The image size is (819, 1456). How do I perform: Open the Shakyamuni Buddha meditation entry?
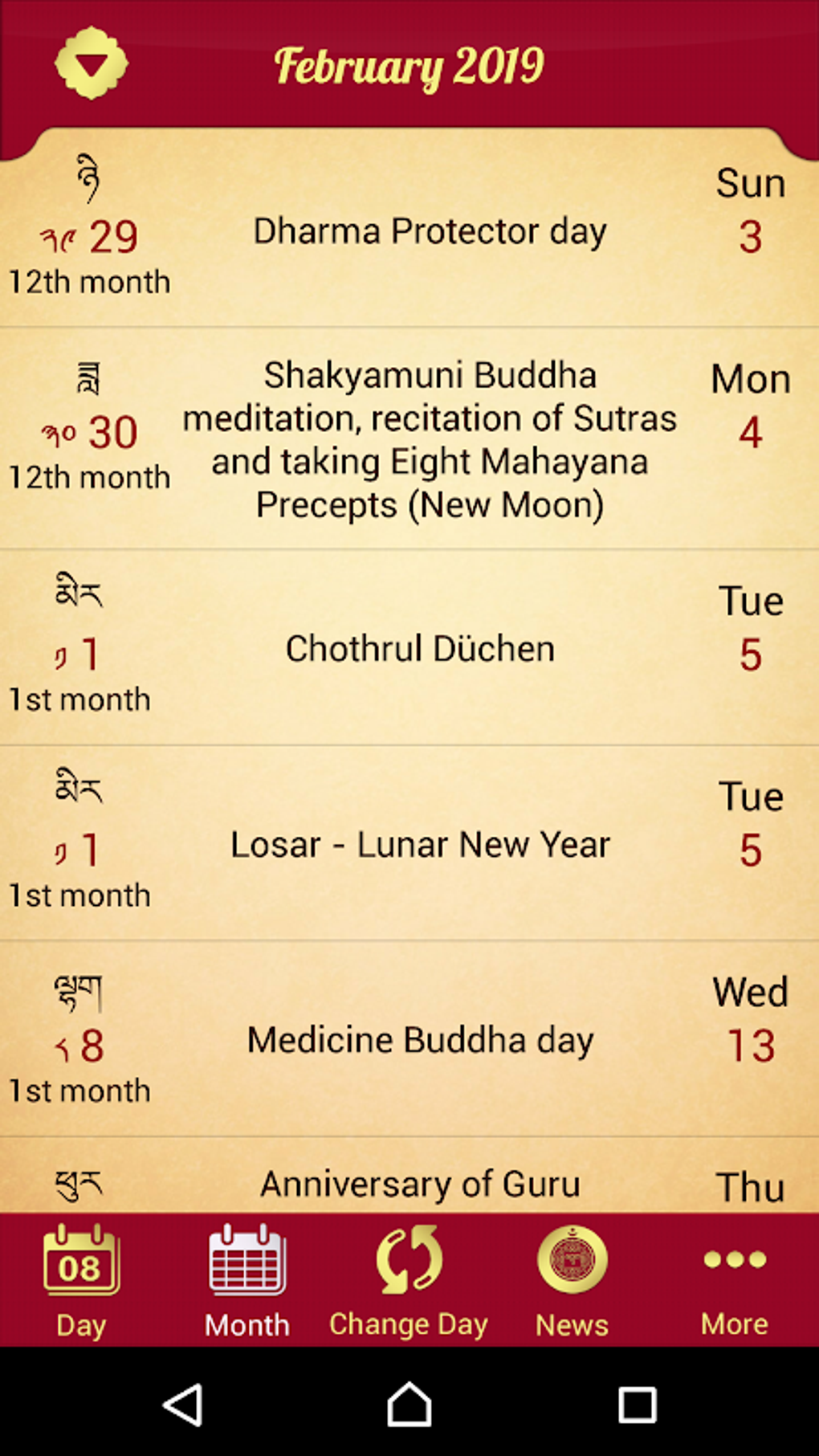tap(430, 439)
